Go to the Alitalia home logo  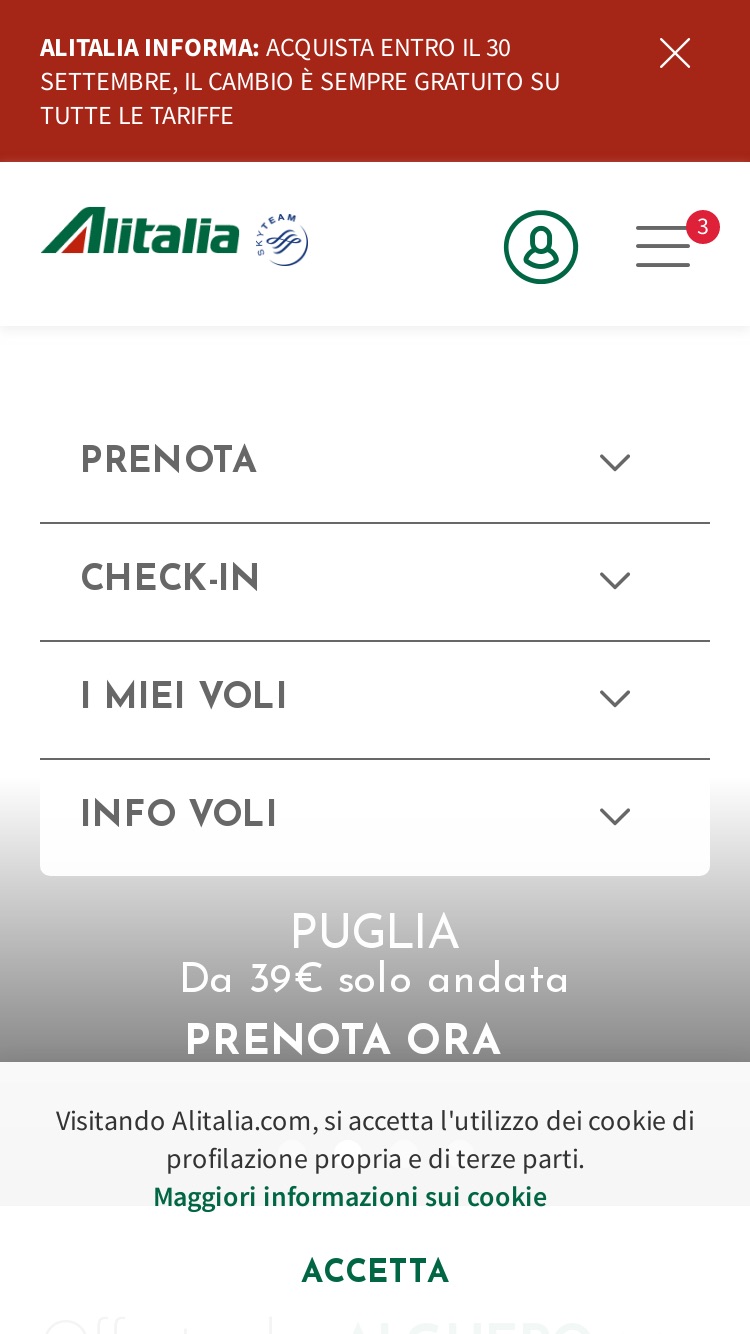tap(140, 231)
